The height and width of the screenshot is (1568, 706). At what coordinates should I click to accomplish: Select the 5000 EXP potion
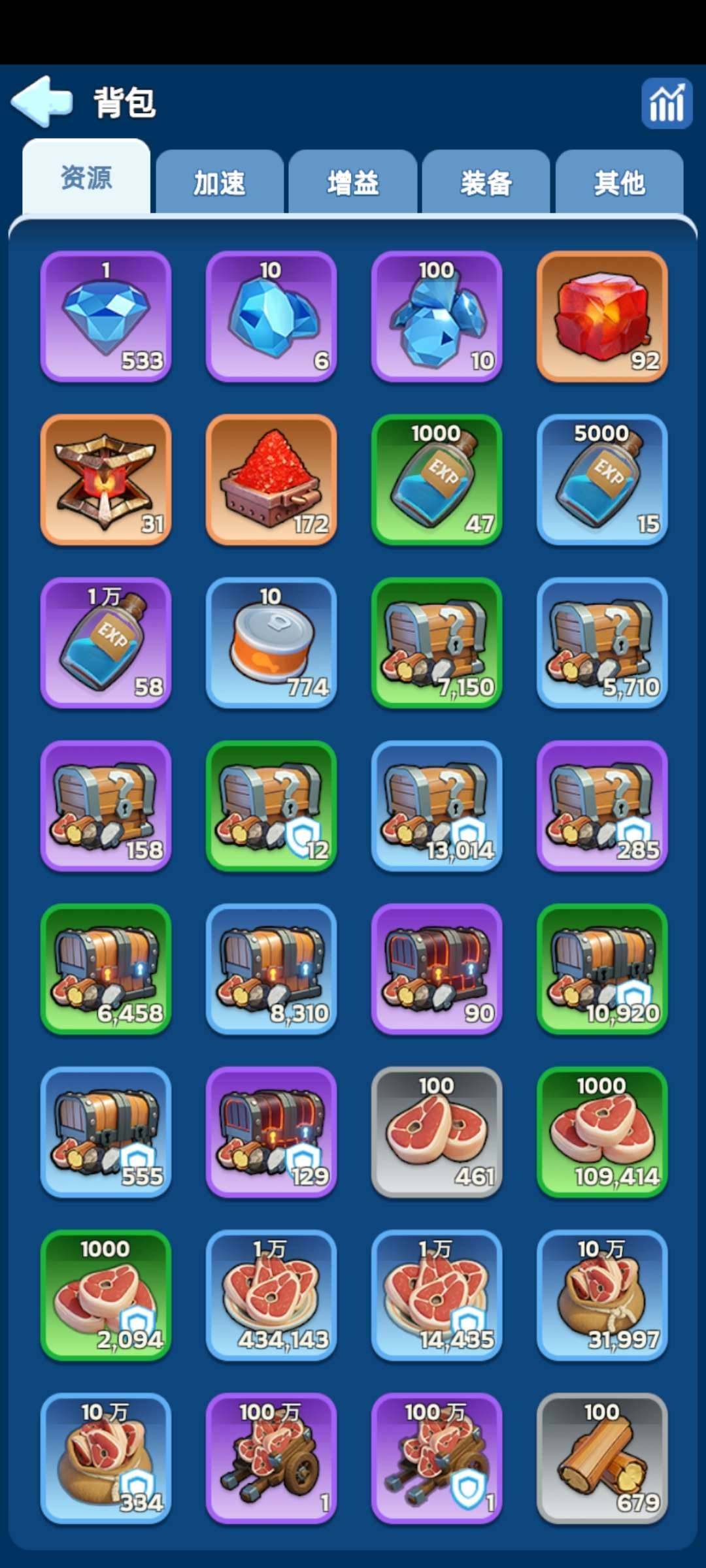coord(602,480)
